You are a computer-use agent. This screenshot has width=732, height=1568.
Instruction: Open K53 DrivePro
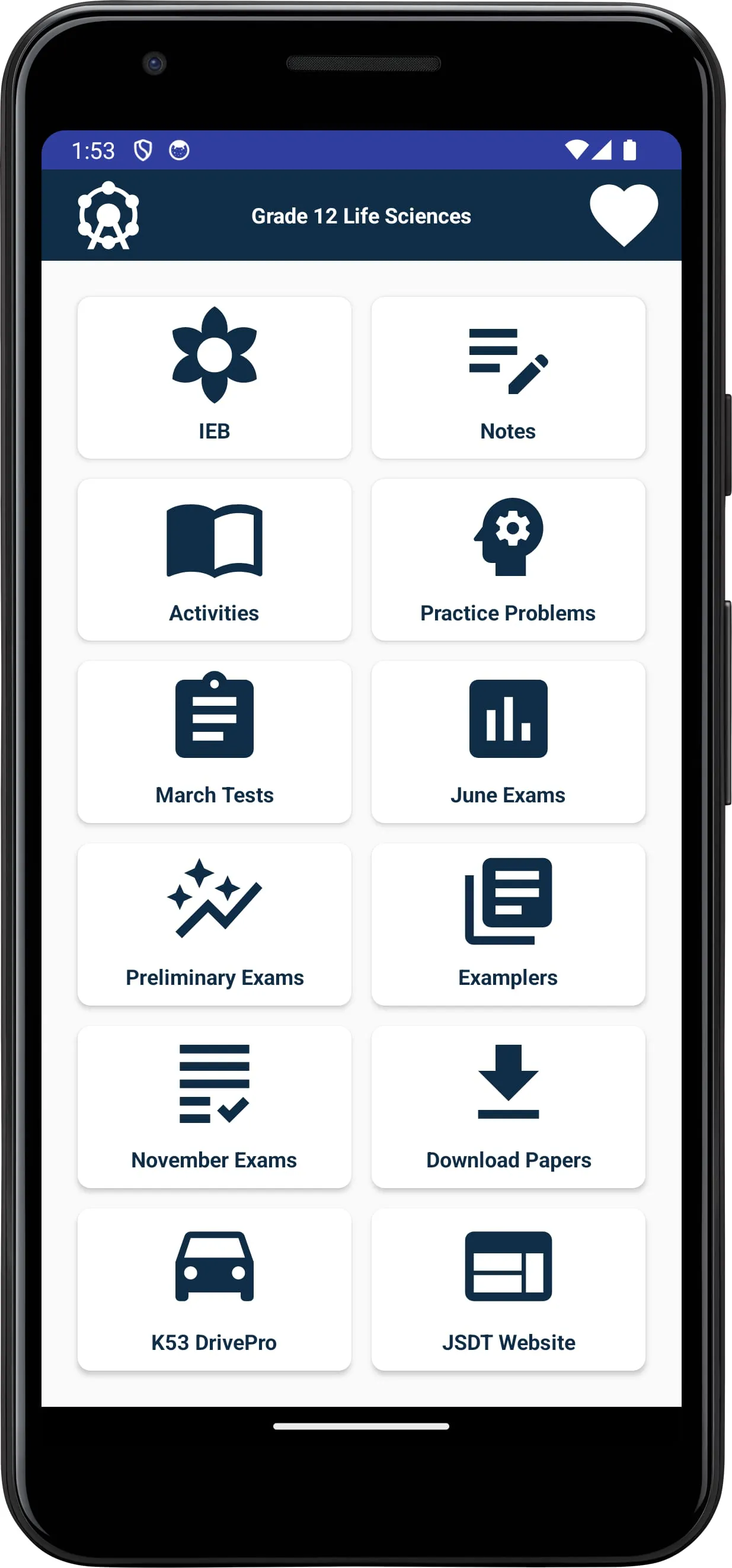pyautogui.click(x=214, y=1289)
